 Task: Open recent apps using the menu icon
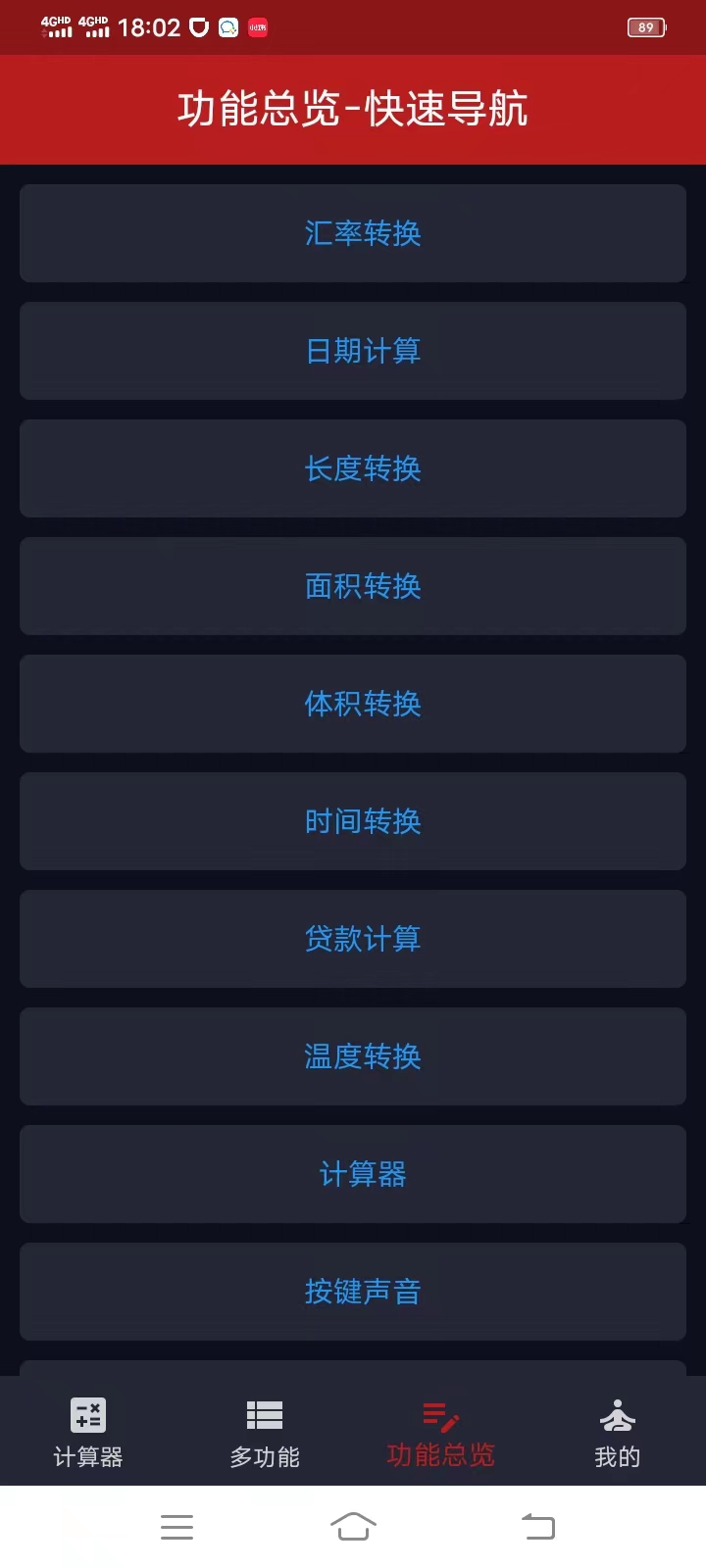tap(176, 1527)
